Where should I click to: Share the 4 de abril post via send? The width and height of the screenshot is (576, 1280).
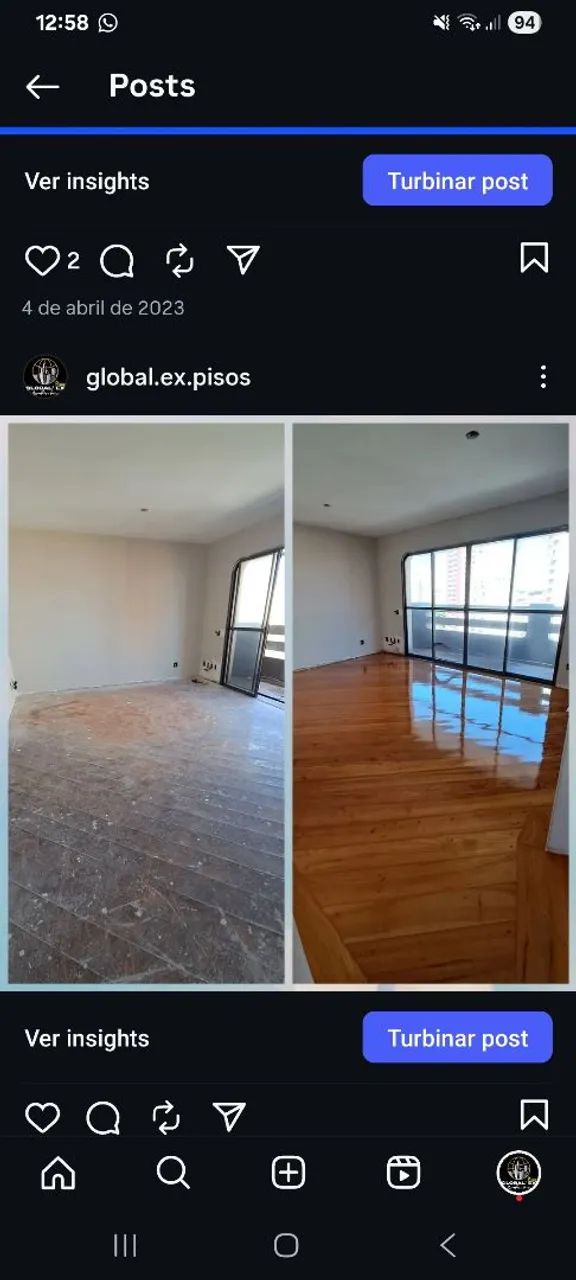243,260
